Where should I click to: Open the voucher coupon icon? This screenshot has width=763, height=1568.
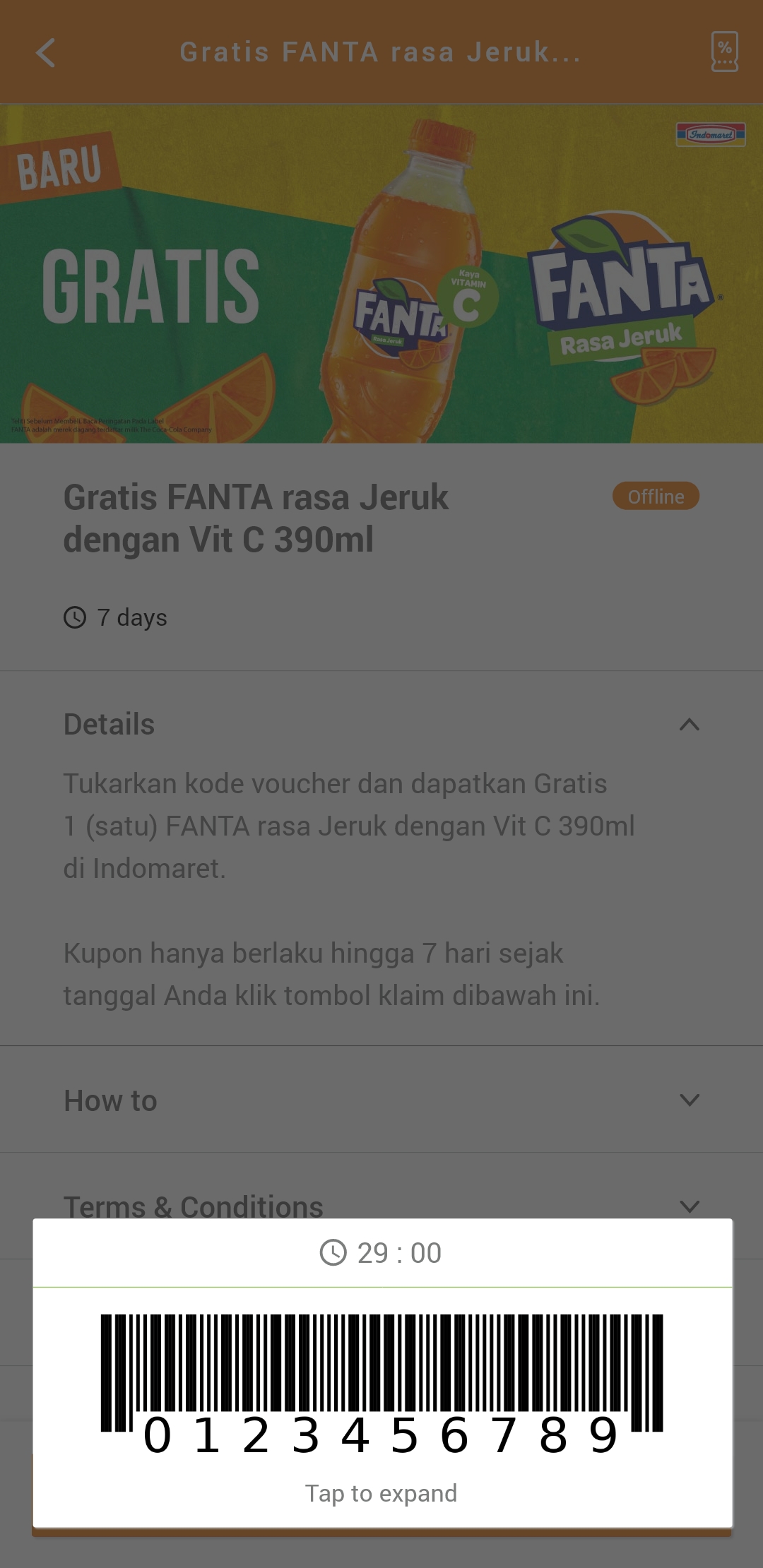point(724,52)
